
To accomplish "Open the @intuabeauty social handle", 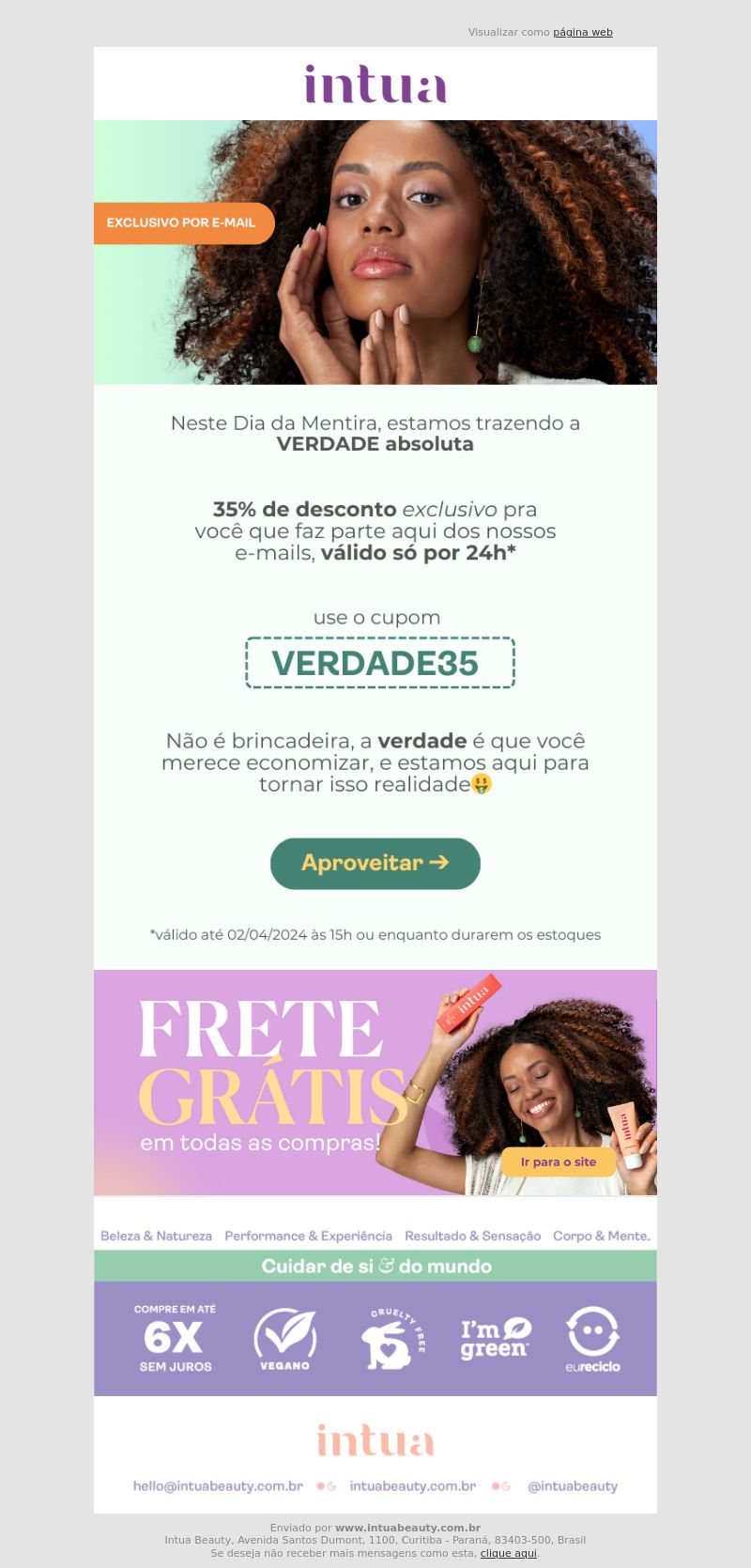I will point(573,1485).
